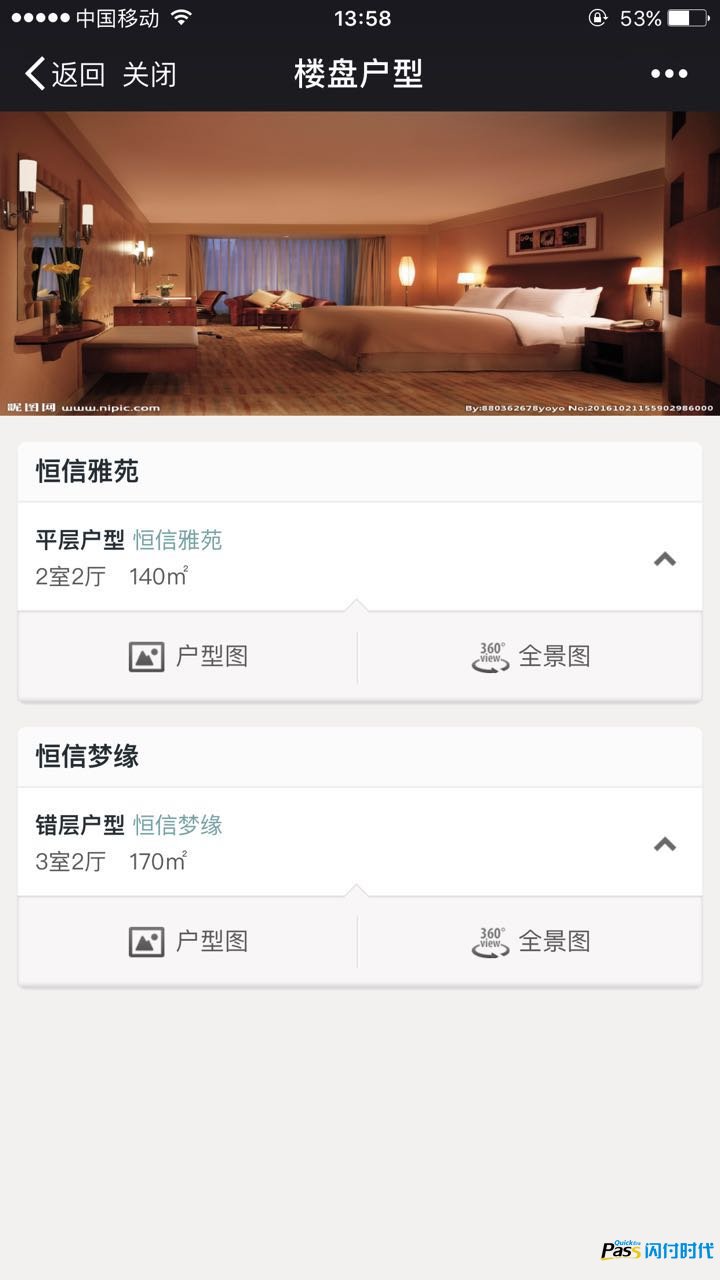The height and width of the screenshot is (1280, 720).
Task: Go back using the 返回 arrow
Action: [x=64, y=74]
